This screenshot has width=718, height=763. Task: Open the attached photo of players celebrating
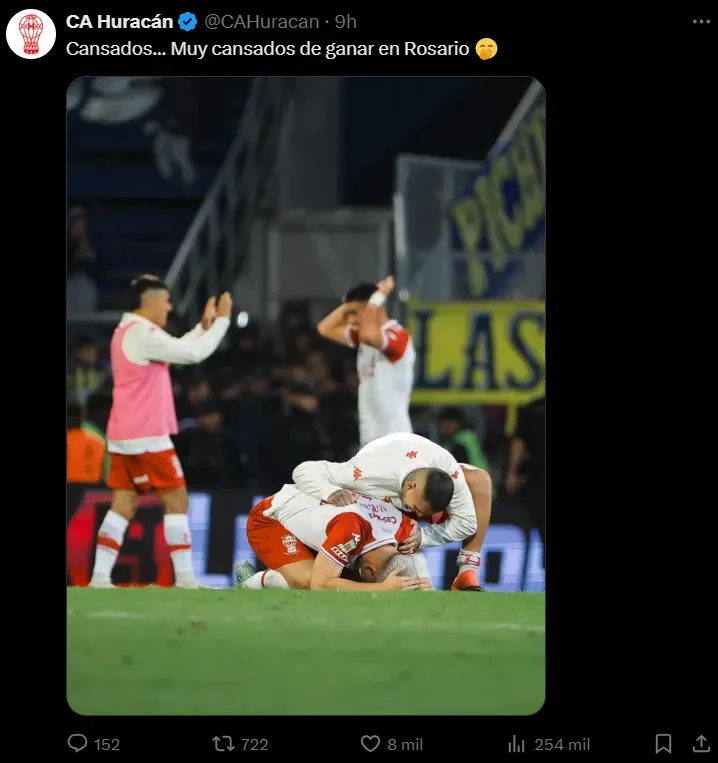tap(306, 396)
